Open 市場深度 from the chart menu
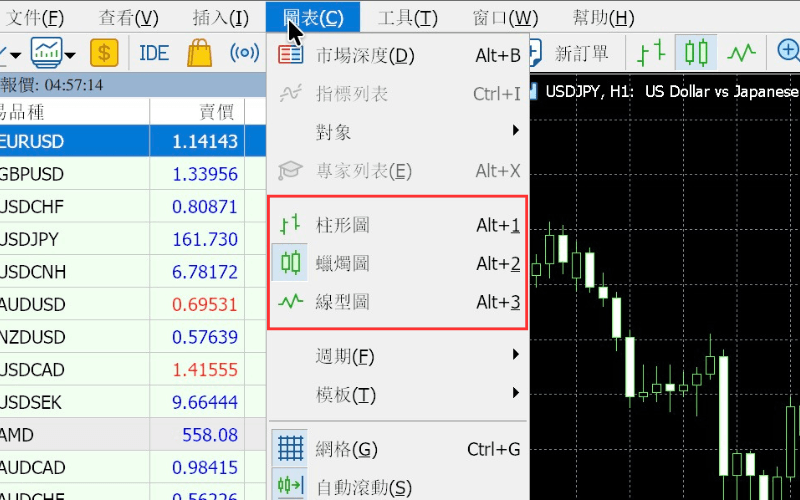This screenshot has width=800, height=500. click(x=398, y=55)
